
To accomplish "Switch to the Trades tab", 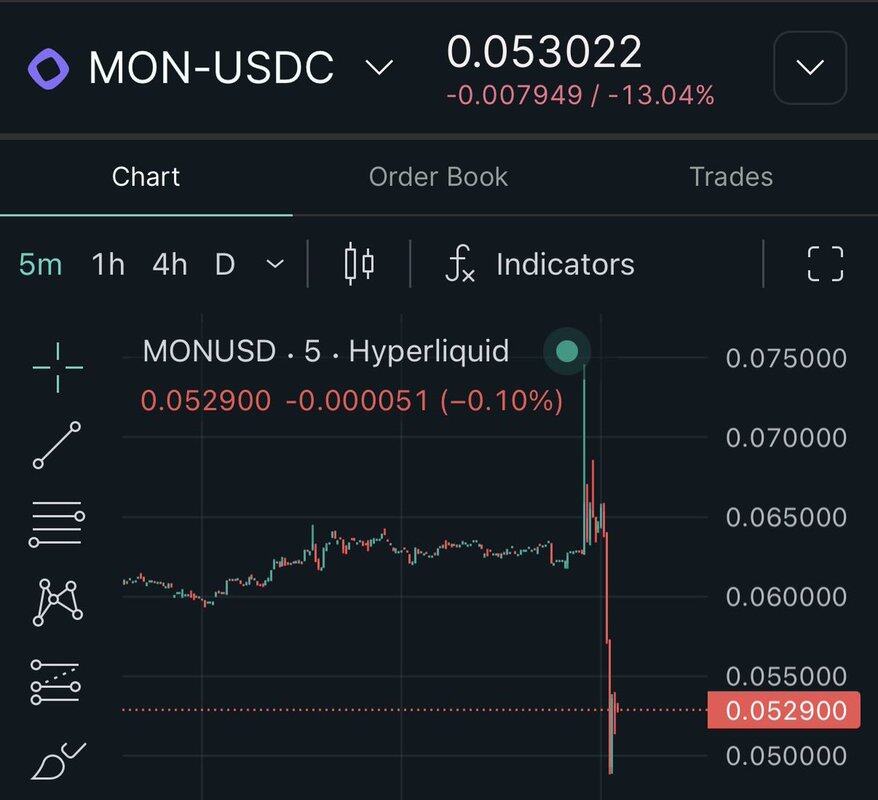I will click(x=731, y=177).
